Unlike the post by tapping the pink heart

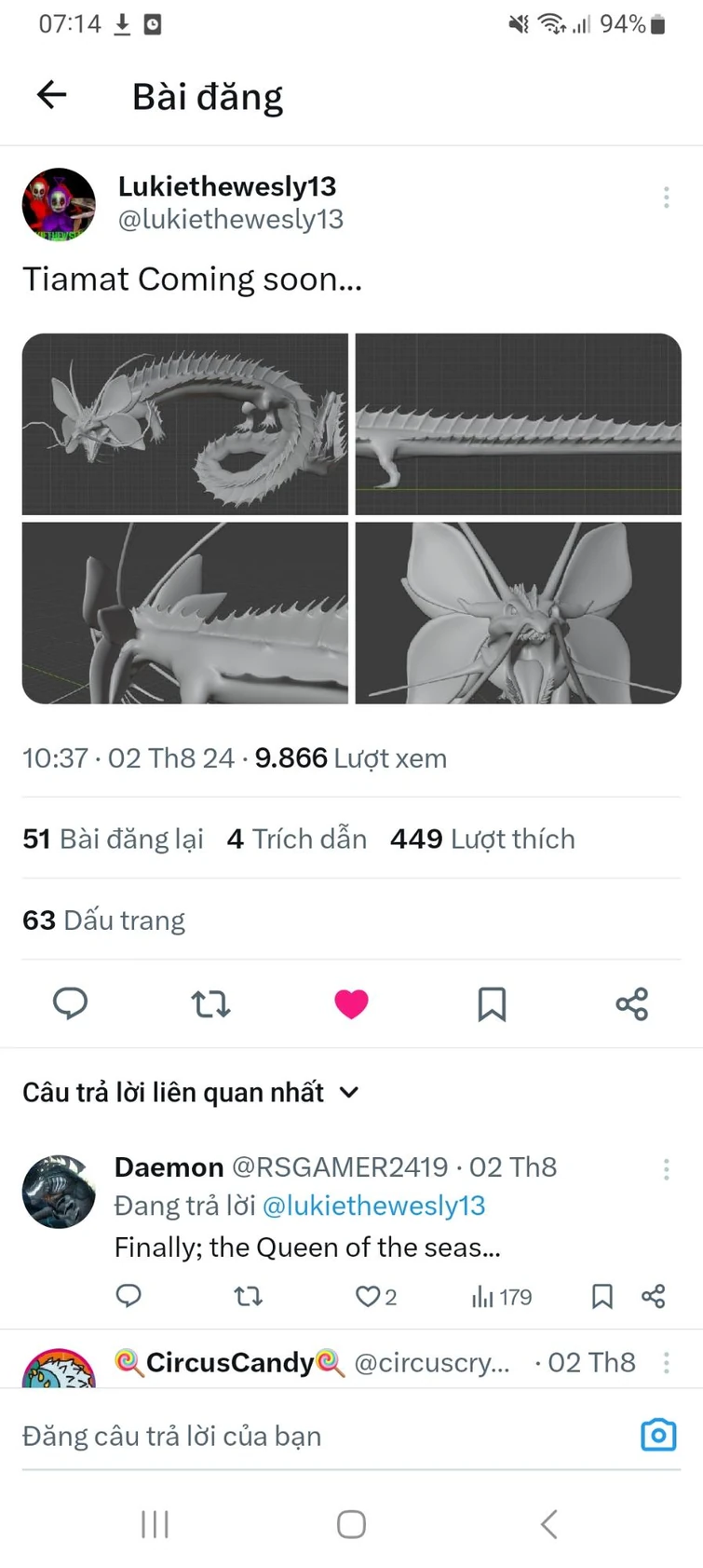pos(351,1004)
